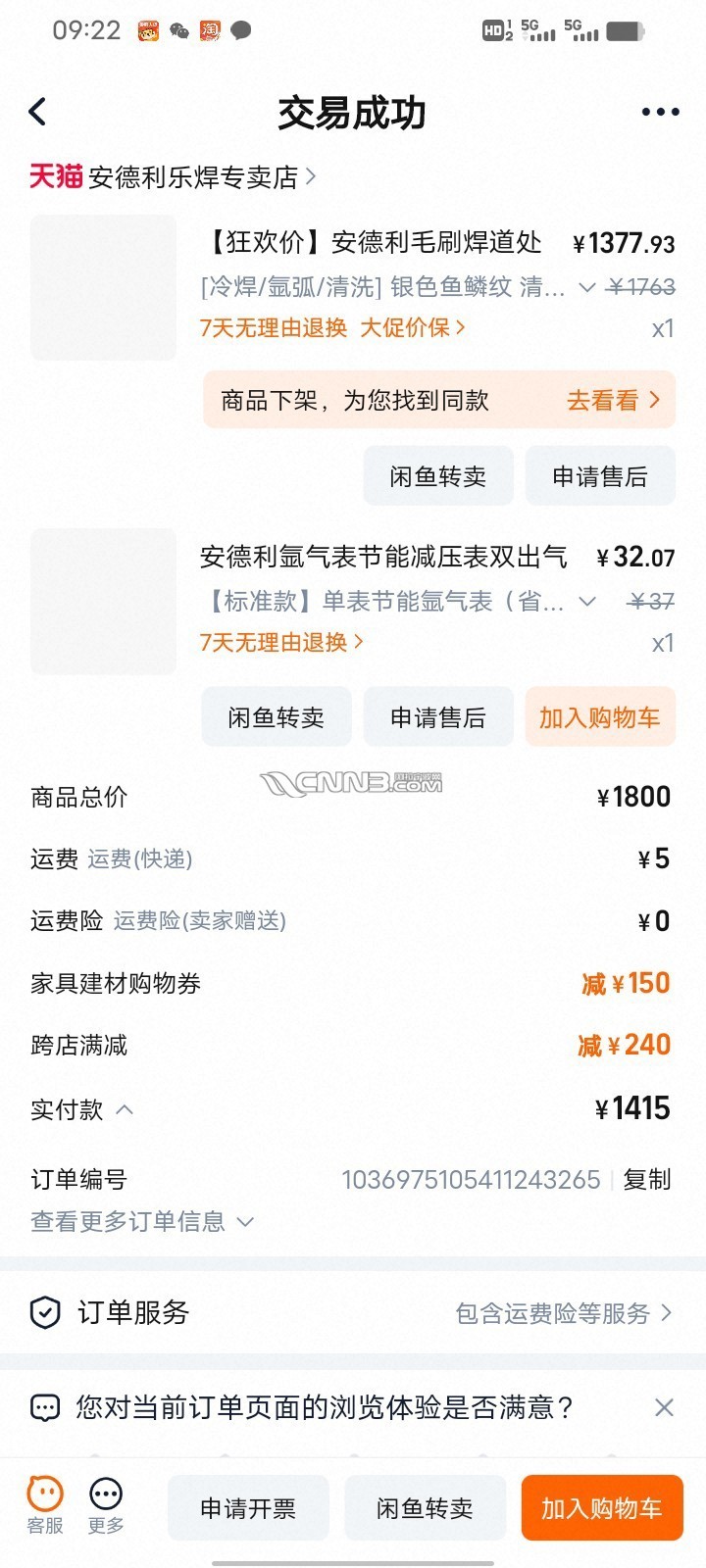Go back using the arrow icon
The height and width of the screenshot is (1568, 706).
coord(37,112)
